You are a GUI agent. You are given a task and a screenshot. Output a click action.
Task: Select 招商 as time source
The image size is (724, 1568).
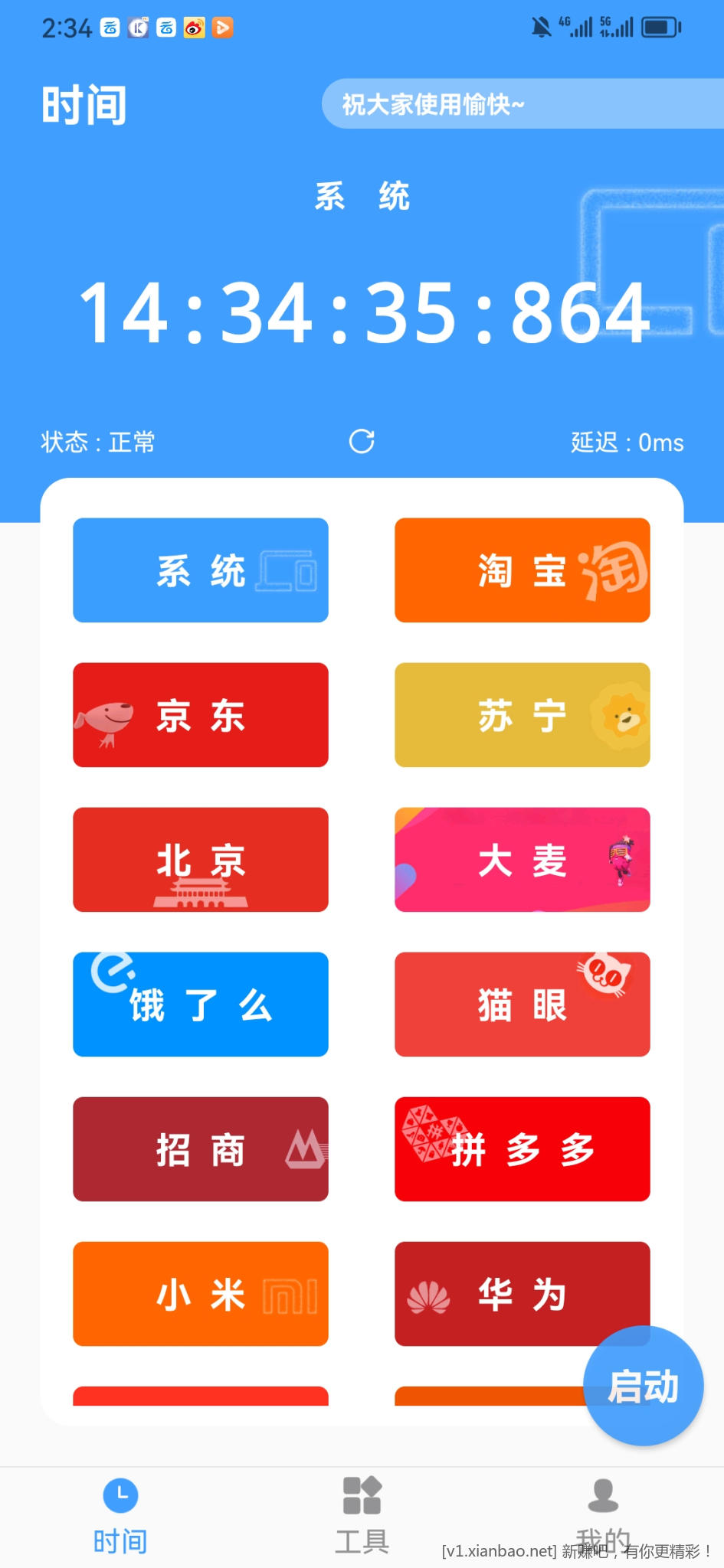(x=201, y=1149)
